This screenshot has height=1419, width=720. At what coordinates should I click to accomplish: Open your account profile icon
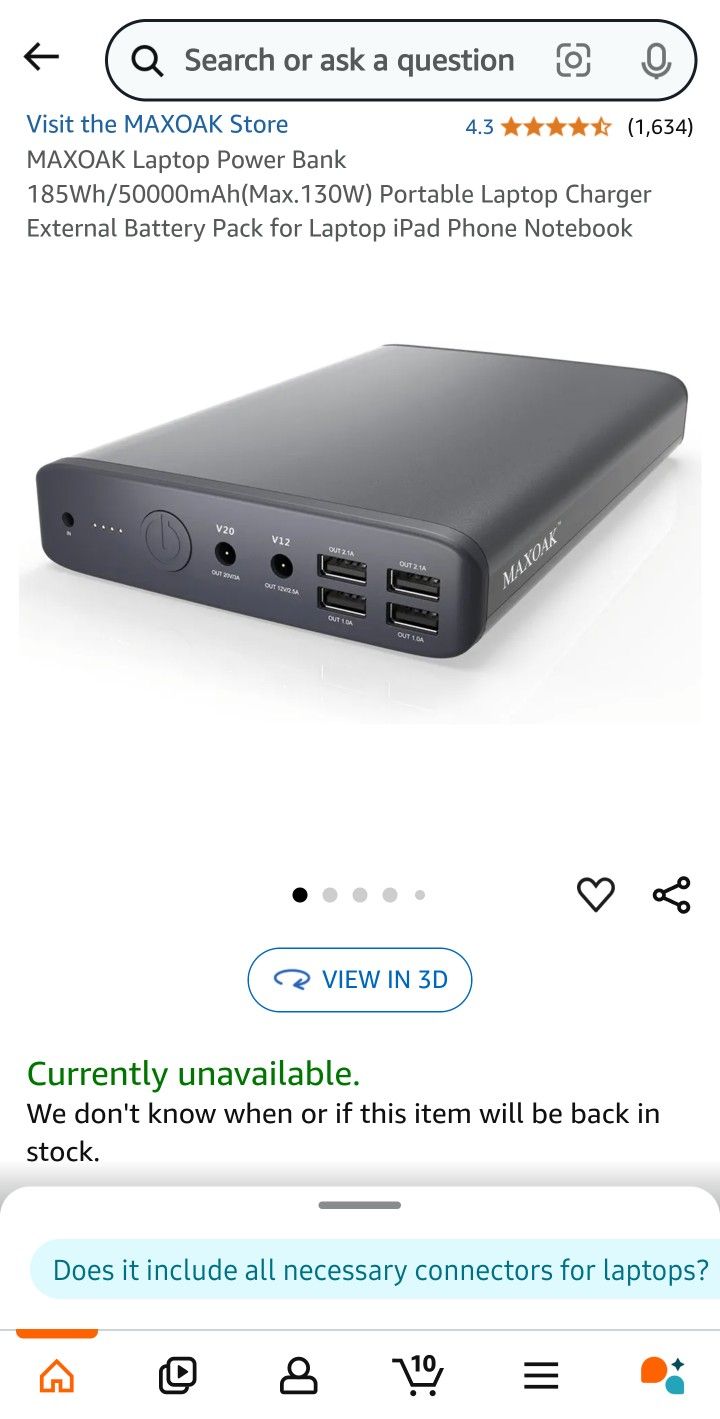[x=298, y=1373]
